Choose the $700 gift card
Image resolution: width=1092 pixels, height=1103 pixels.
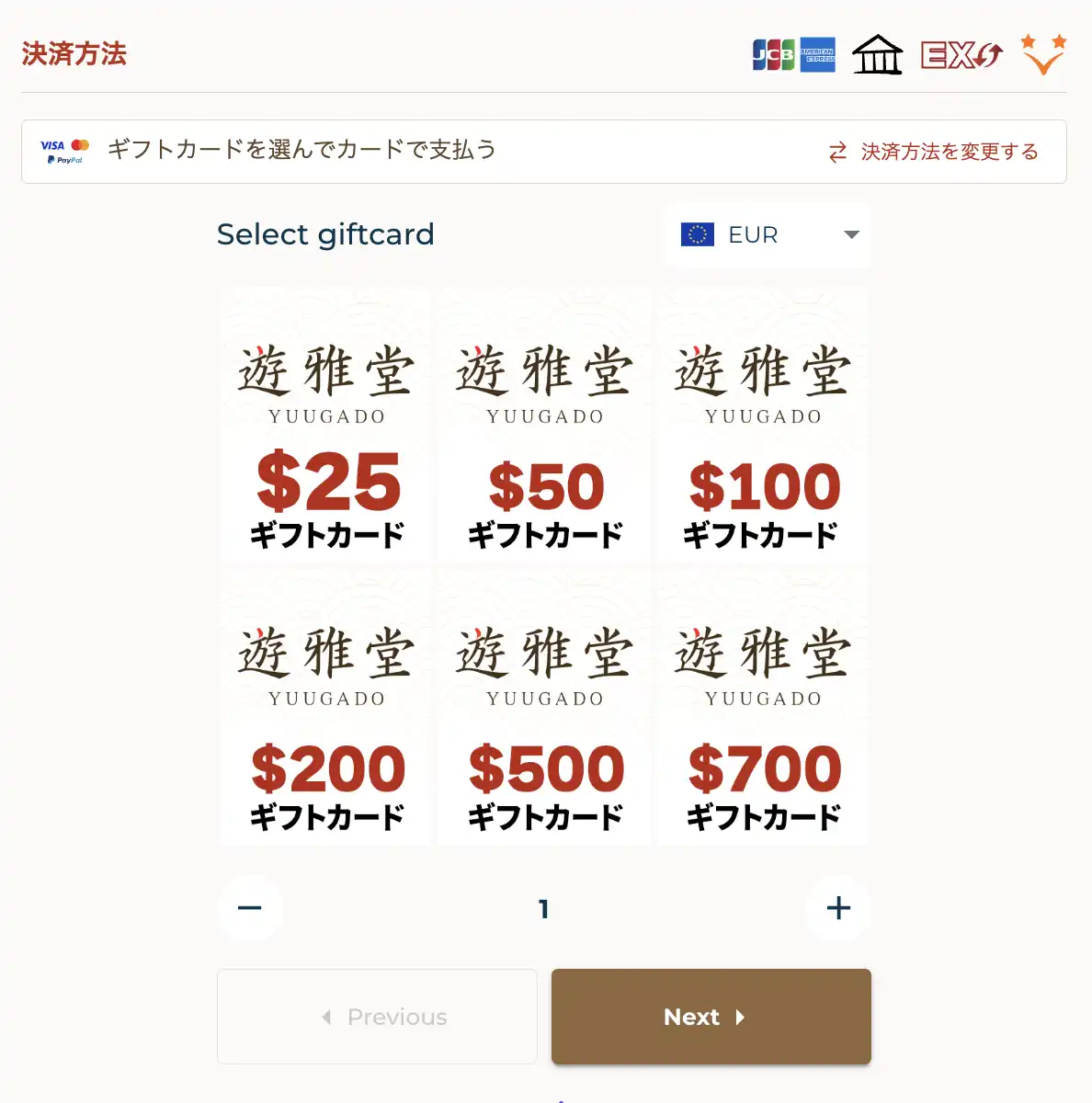coord(762,708)
